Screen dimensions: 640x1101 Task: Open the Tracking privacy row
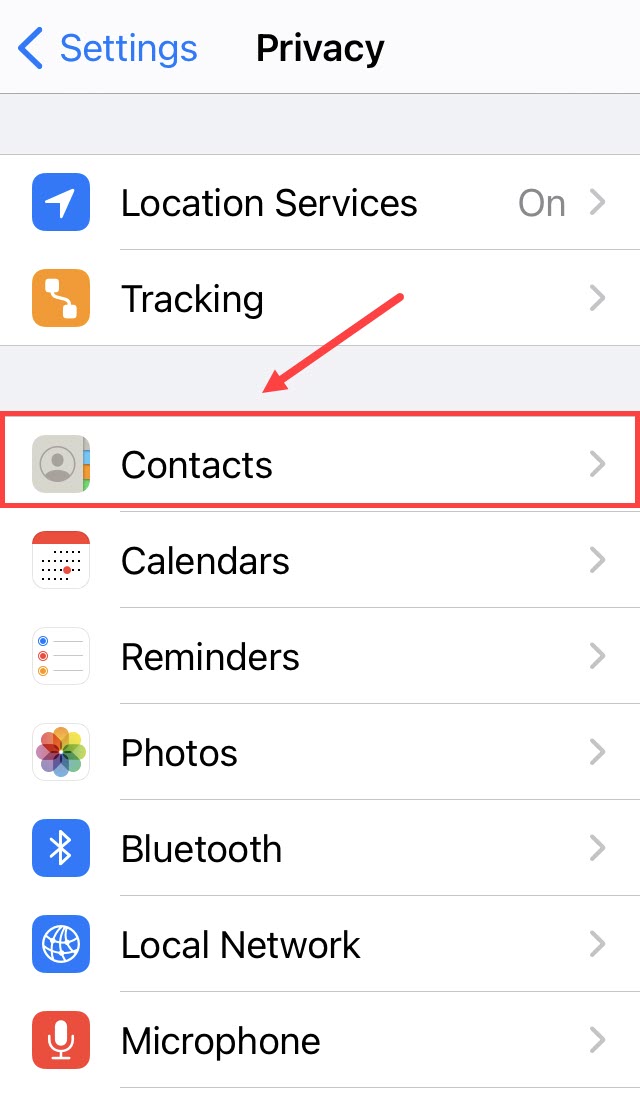[320, 298]
